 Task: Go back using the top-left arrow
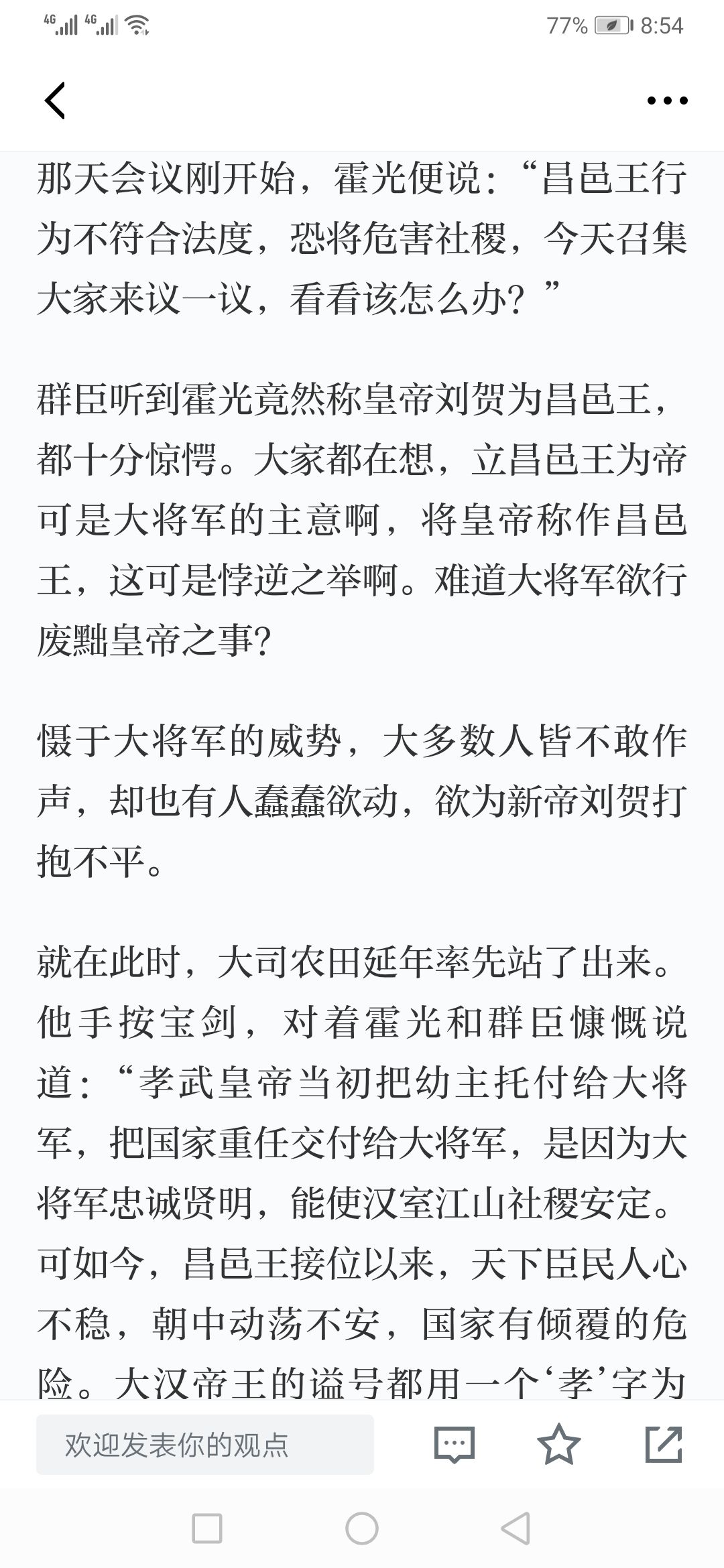[55, 101]
